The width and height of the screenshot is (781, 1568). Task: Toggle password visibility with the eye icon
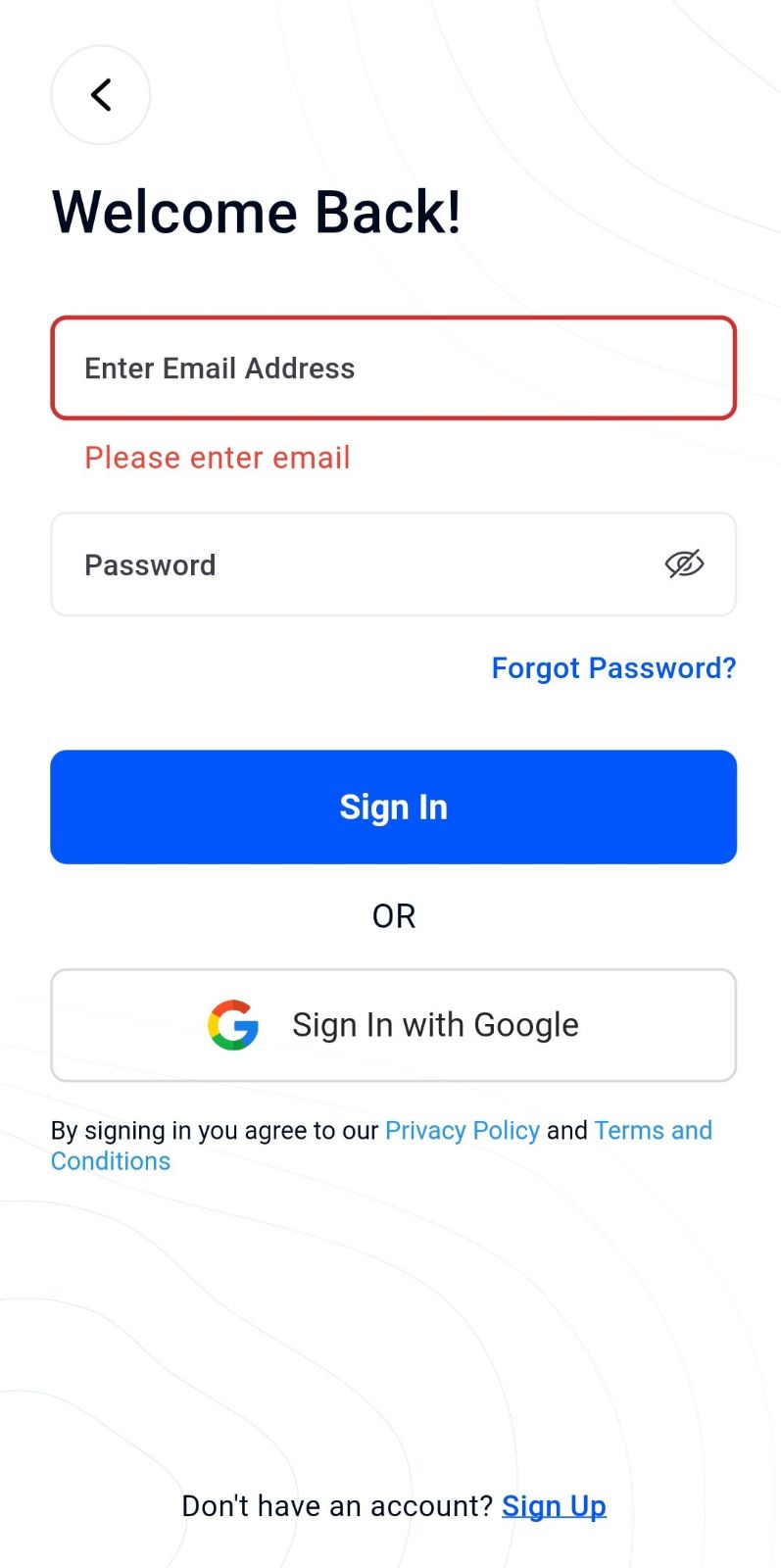[x=684, y=563]
